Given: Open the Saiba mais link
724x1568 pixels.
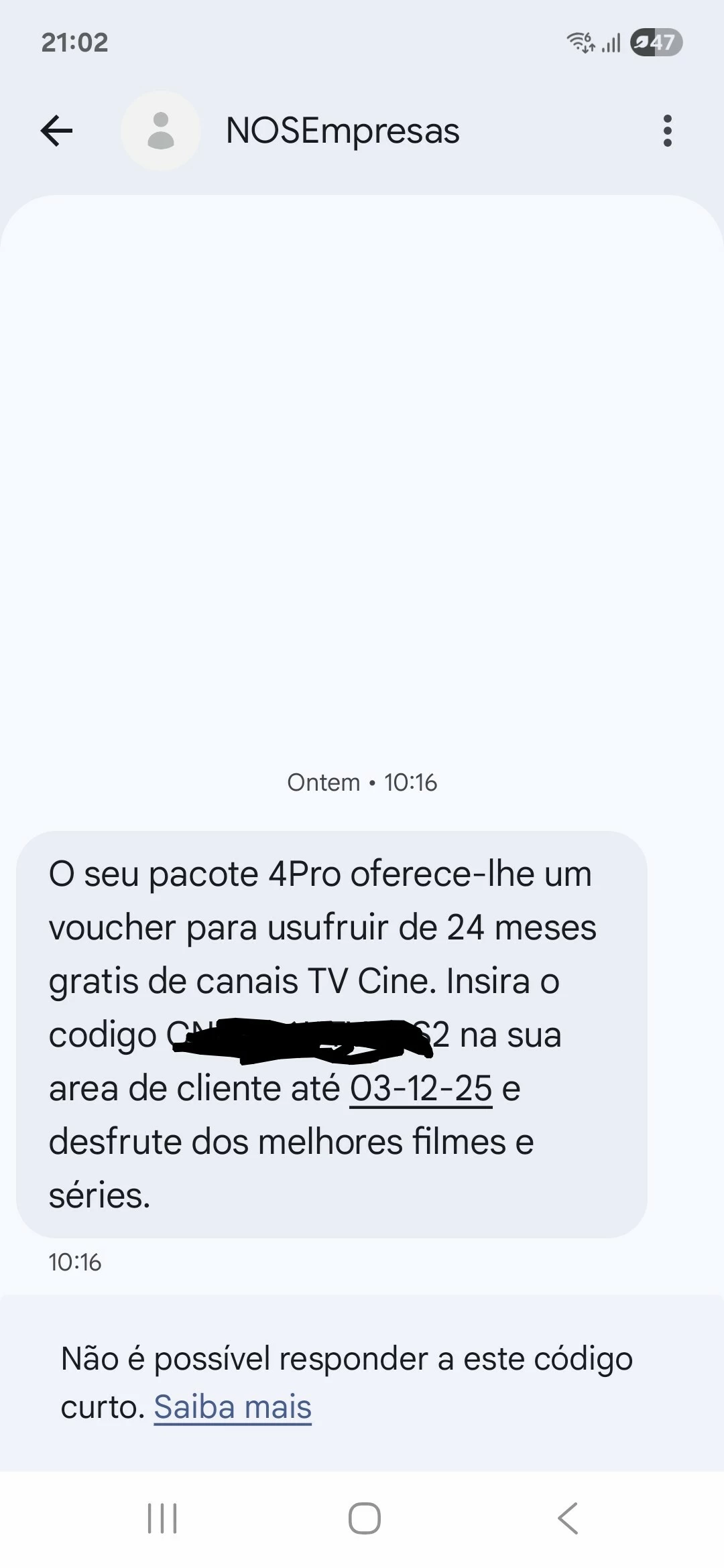Looking at the screenshot, I should [x=233, y=1407].
